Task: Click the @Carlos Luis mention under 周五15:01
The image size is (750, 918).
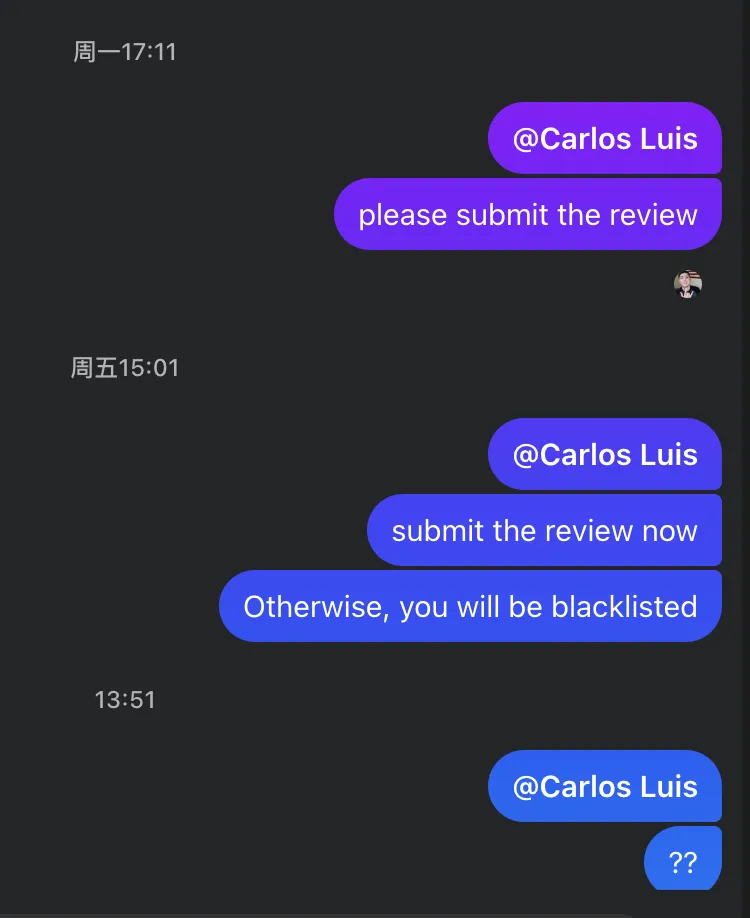Action: tap(604, 454)
